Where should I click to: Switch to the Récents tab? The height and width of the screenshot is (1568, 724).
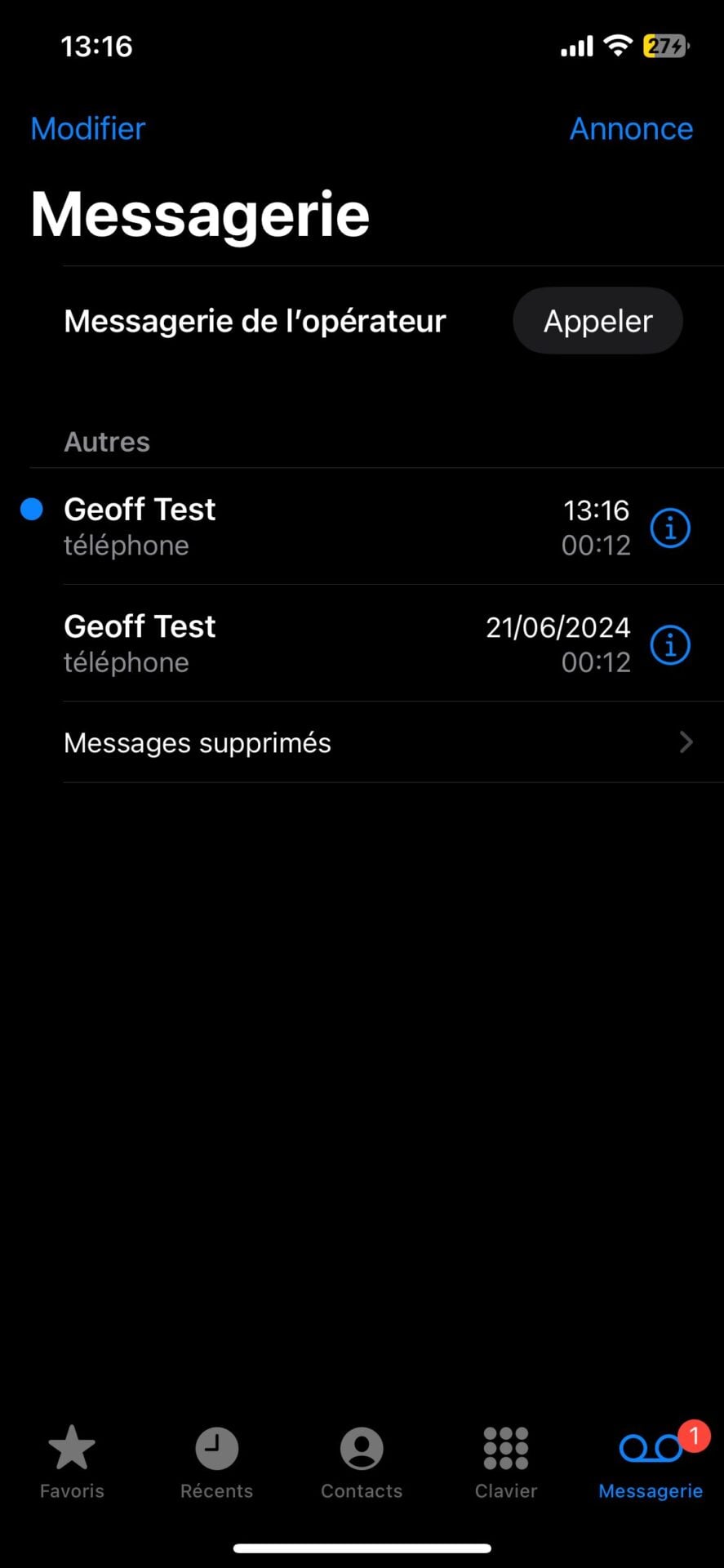pyautogui.click(x=216, y=1462)
